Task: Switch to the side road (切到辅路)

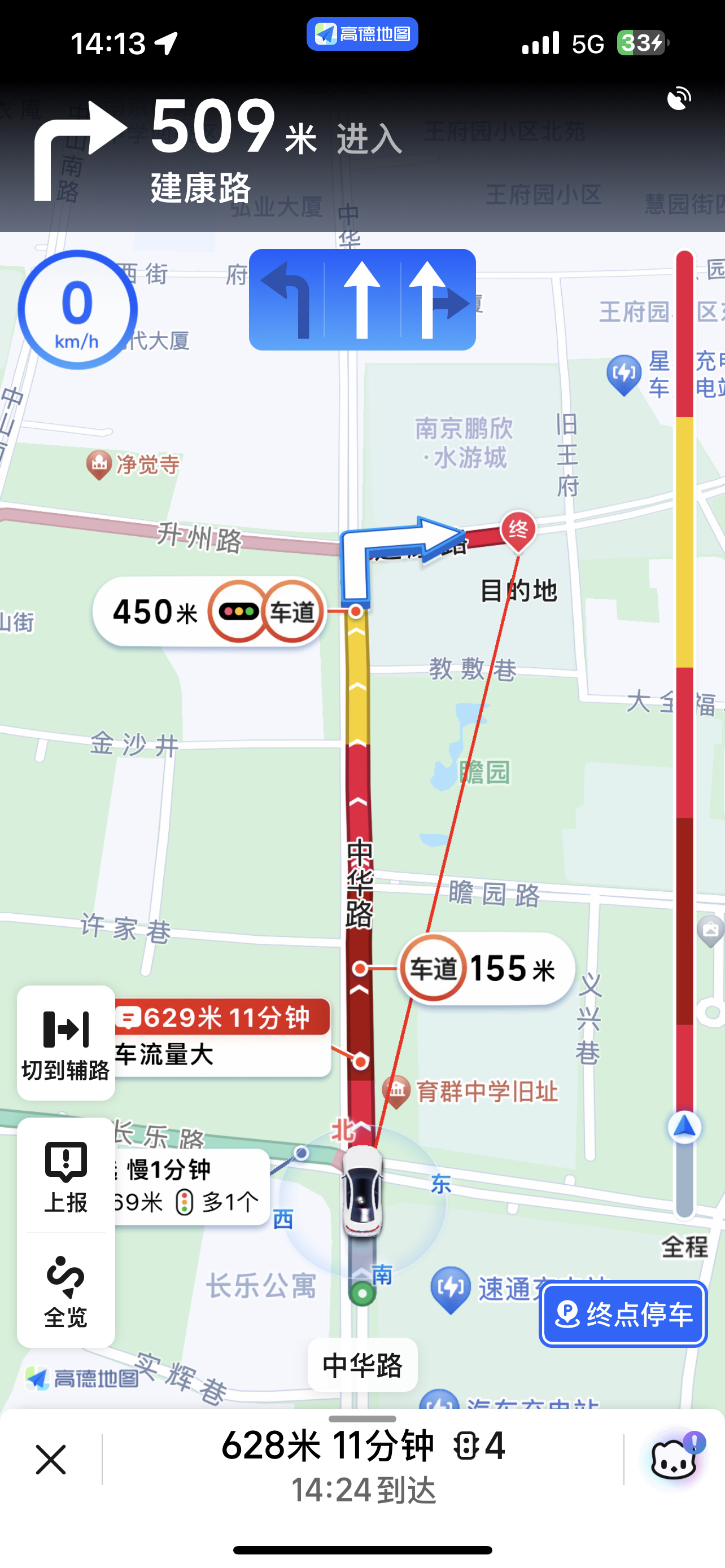Action: click(65, 1043)
